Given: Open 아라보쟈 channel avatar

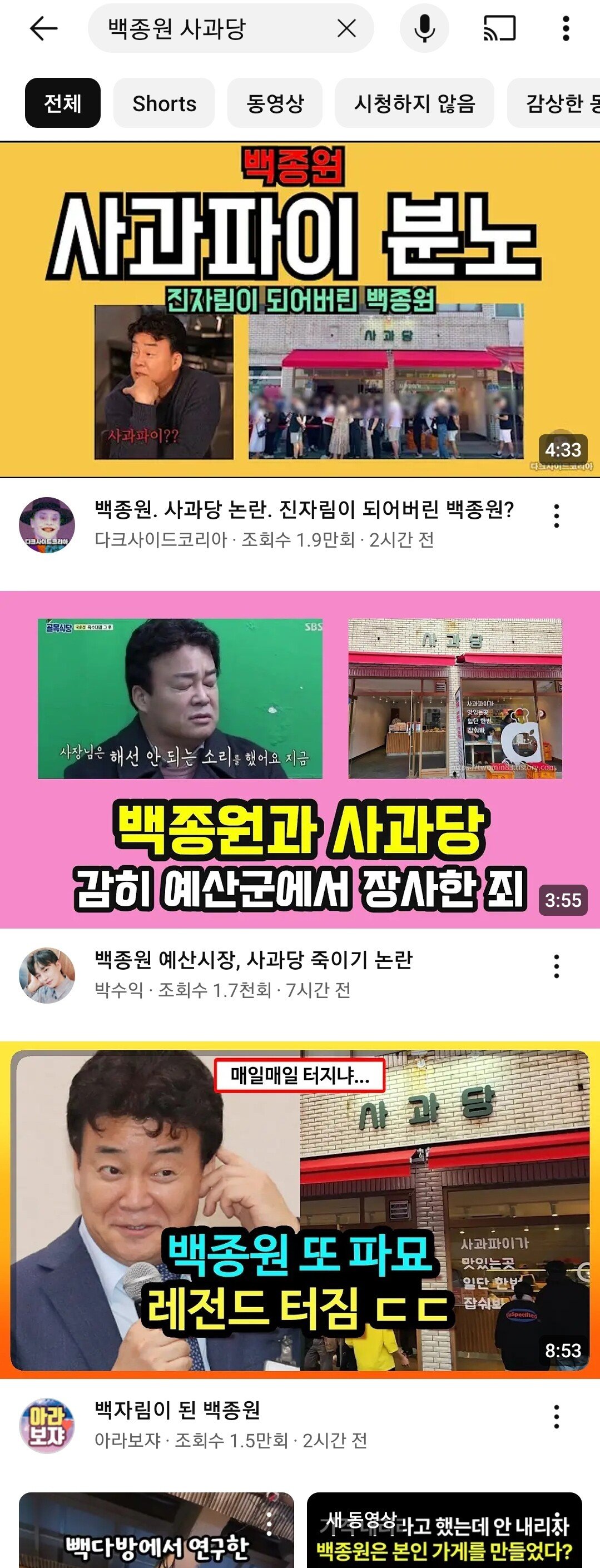Looking at the screenshot, I should tap(47, 1426).
